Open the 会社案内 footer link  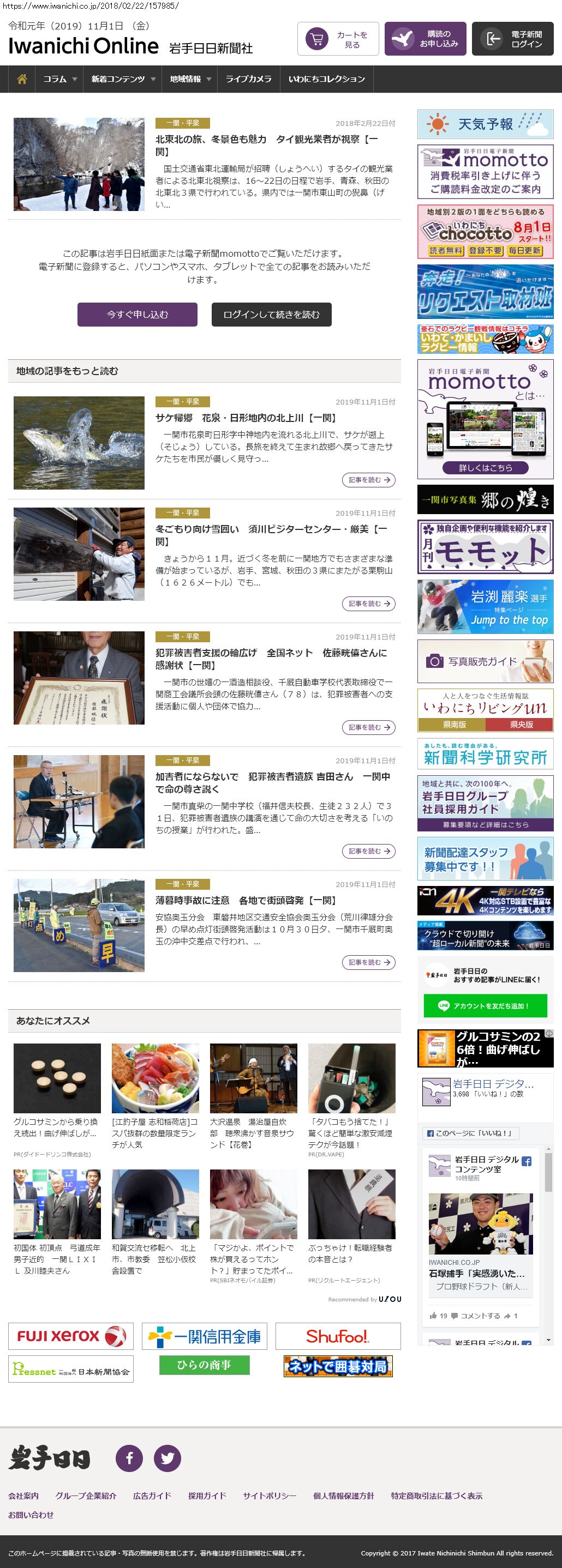[23, 1495]
